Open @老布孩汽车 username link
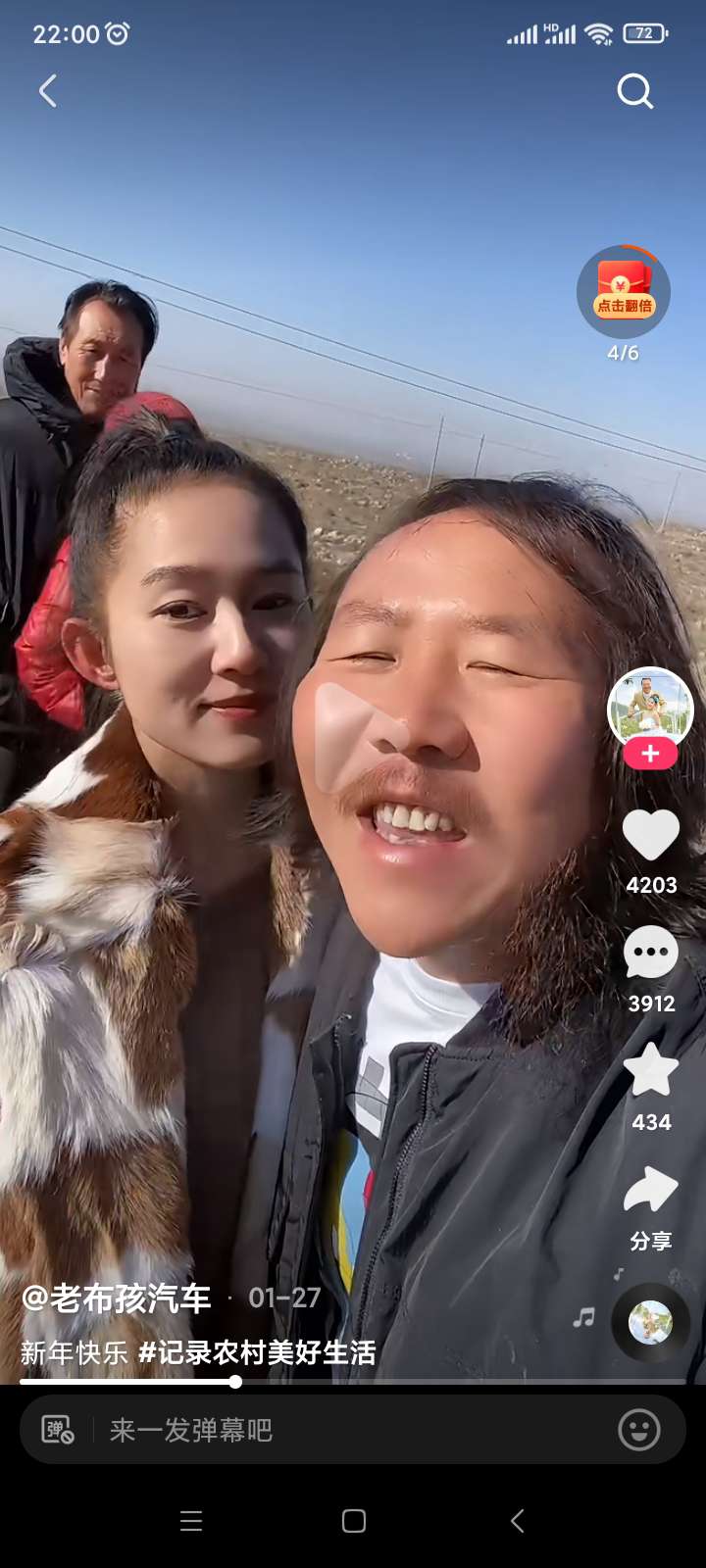Image resolution: width=706 pixels, height=1568 pixels. (x=117, y=1298)
